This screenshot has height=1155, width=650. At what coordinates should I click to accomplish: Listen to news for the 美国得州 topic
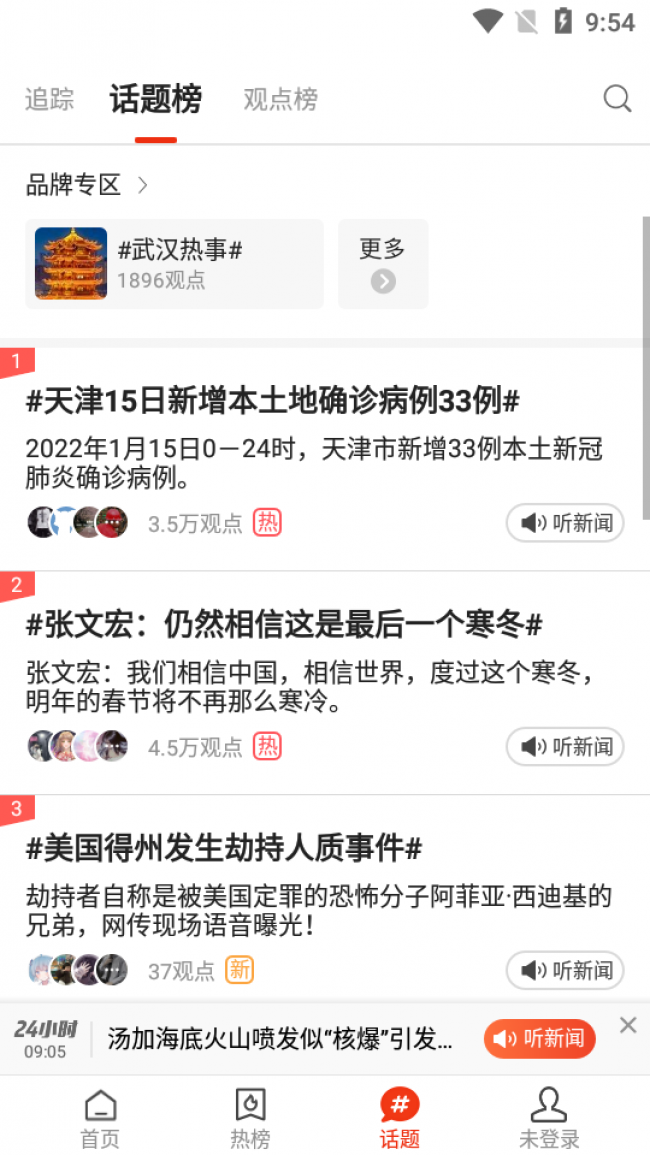pyautogui.click(x=565, y=970)
